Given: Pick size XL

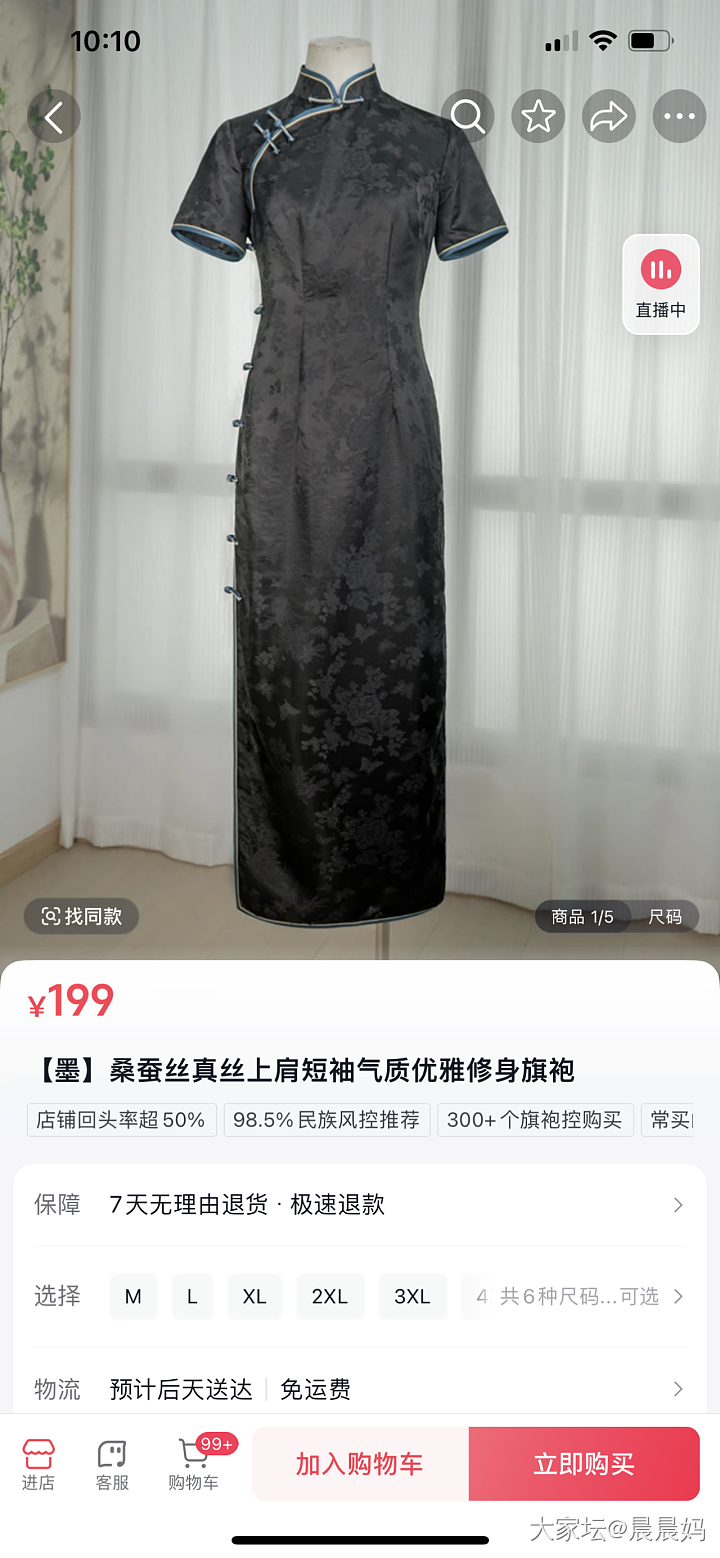Looking at the screenshot, I should (x=254, y=1296).
